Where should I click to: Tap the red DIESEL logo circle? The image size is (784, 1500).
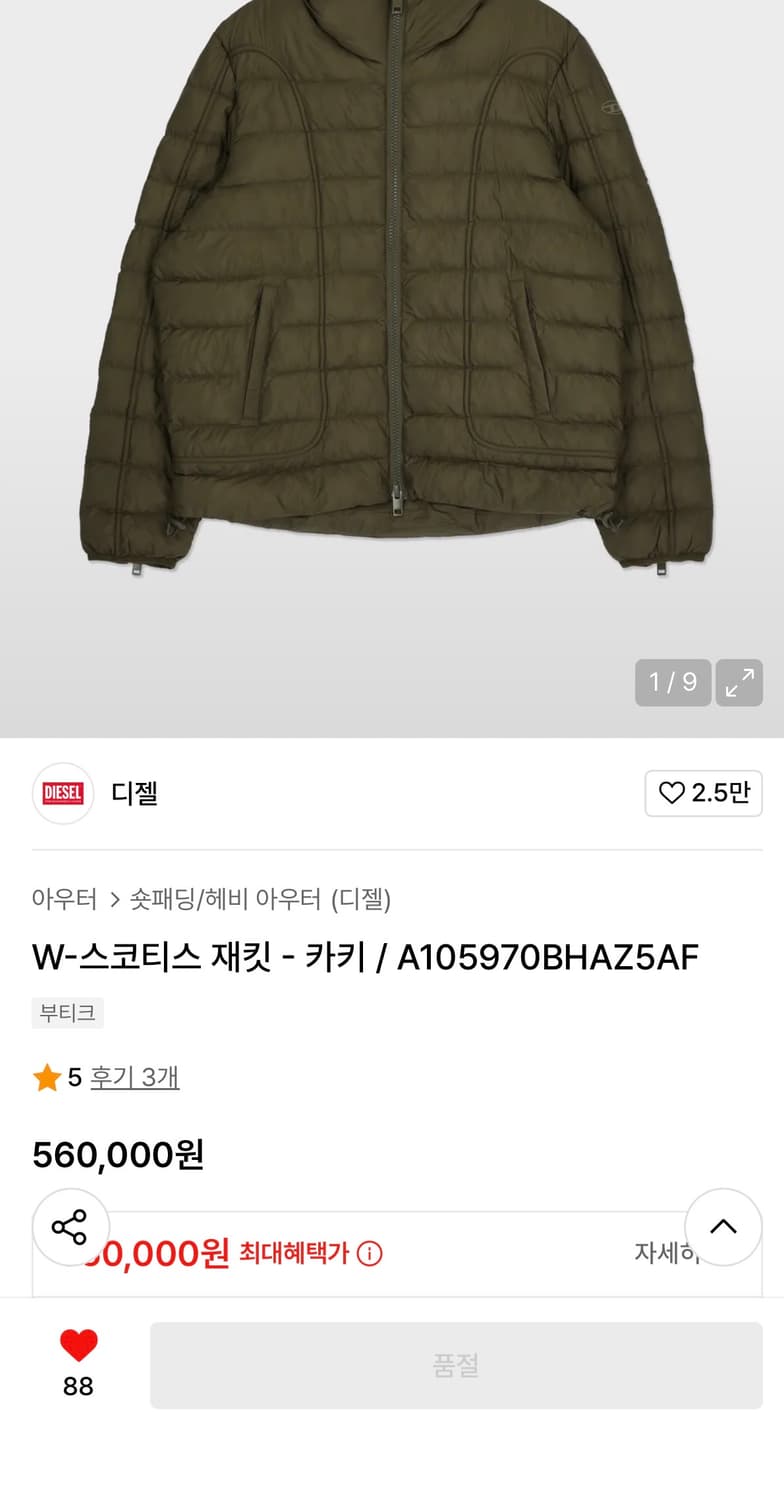62,793
